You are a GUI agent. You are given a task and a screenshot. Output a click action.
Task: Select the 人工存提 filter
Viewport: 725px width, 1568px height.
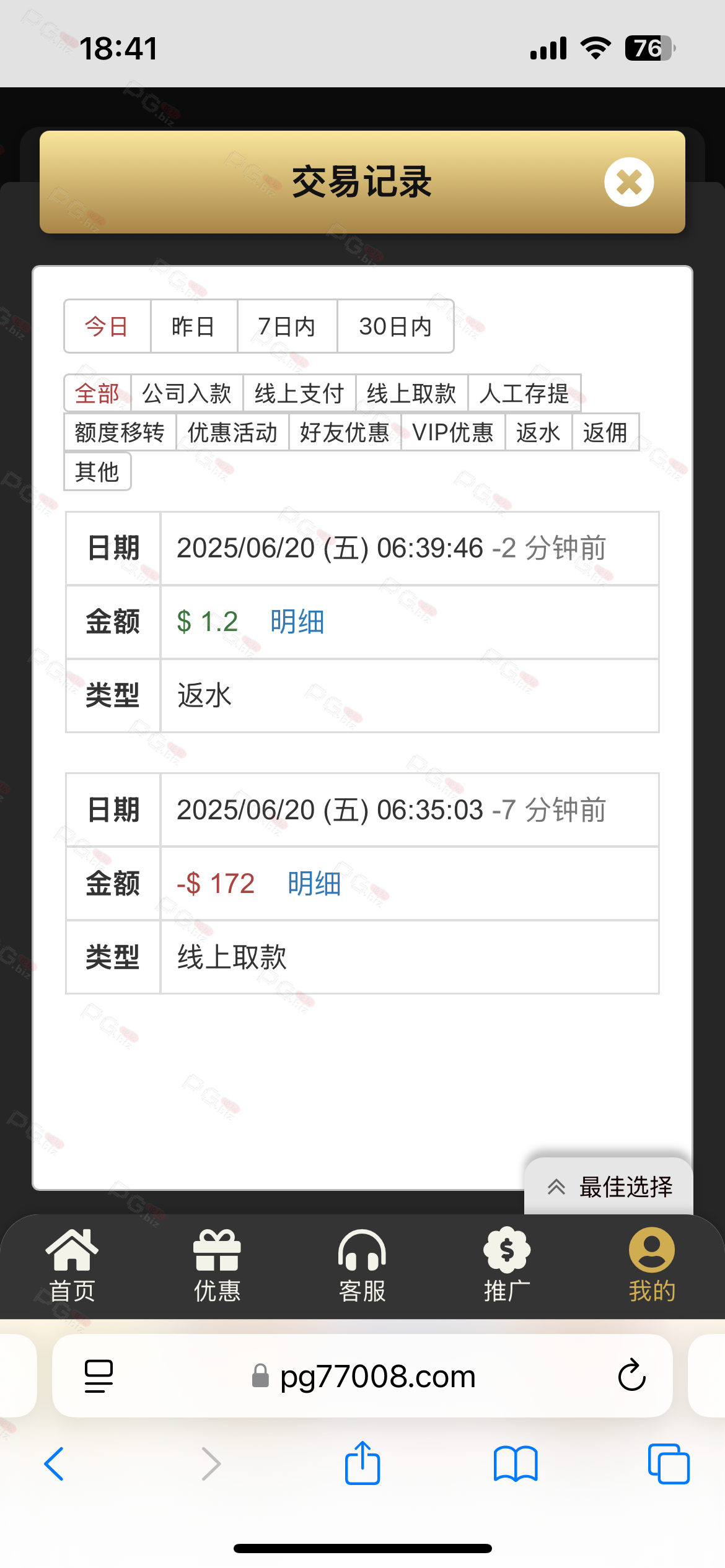(524, 393)
